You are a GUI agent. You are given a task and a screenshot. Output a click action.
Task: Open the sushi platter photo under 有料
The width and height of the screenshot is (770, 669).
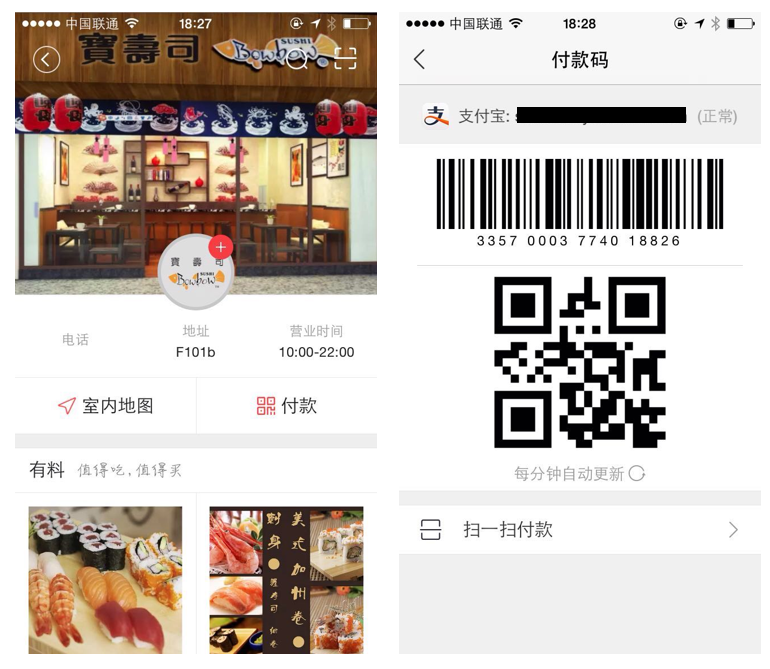(x=105, y=578)
